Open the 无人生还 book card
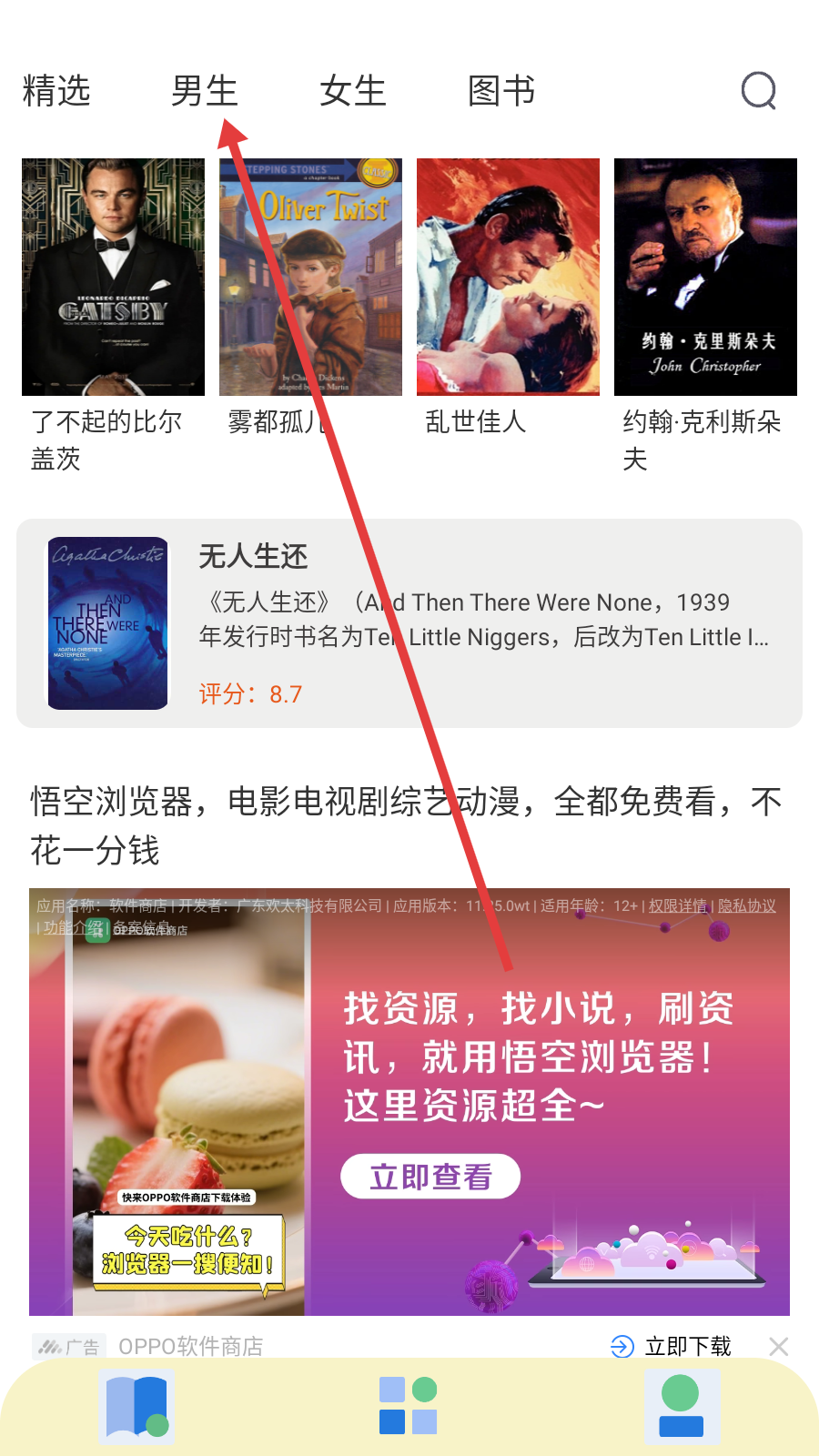Screen dimensions: 819x1456 point(409,623)
